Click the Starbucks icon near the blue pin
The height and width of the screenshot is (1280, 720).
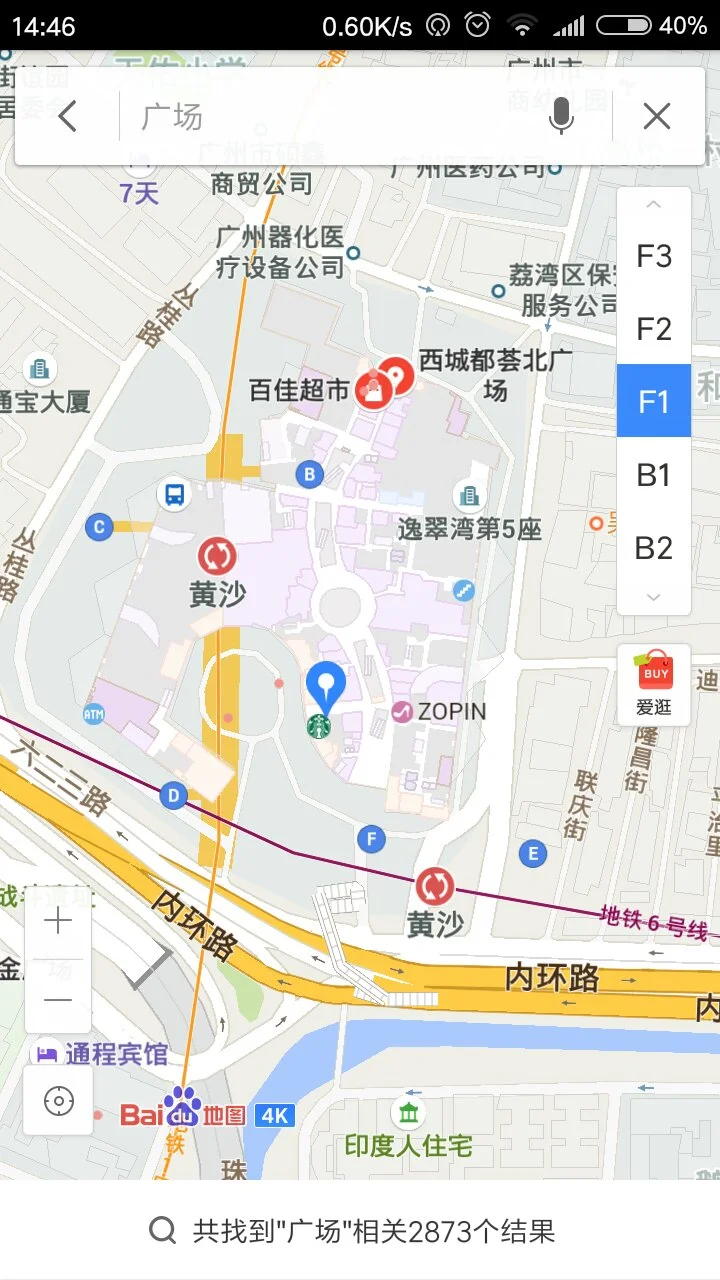tap(319, 729)
